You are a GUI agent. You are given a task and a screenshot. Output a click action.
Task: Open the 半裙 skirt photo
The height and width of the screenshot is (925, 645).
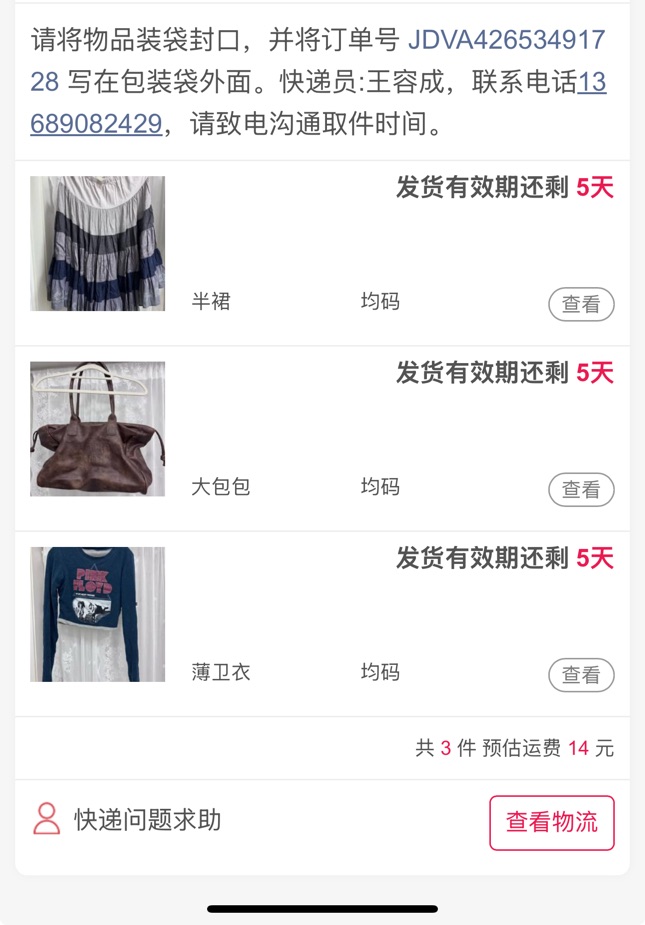click(x=97, y=243)
